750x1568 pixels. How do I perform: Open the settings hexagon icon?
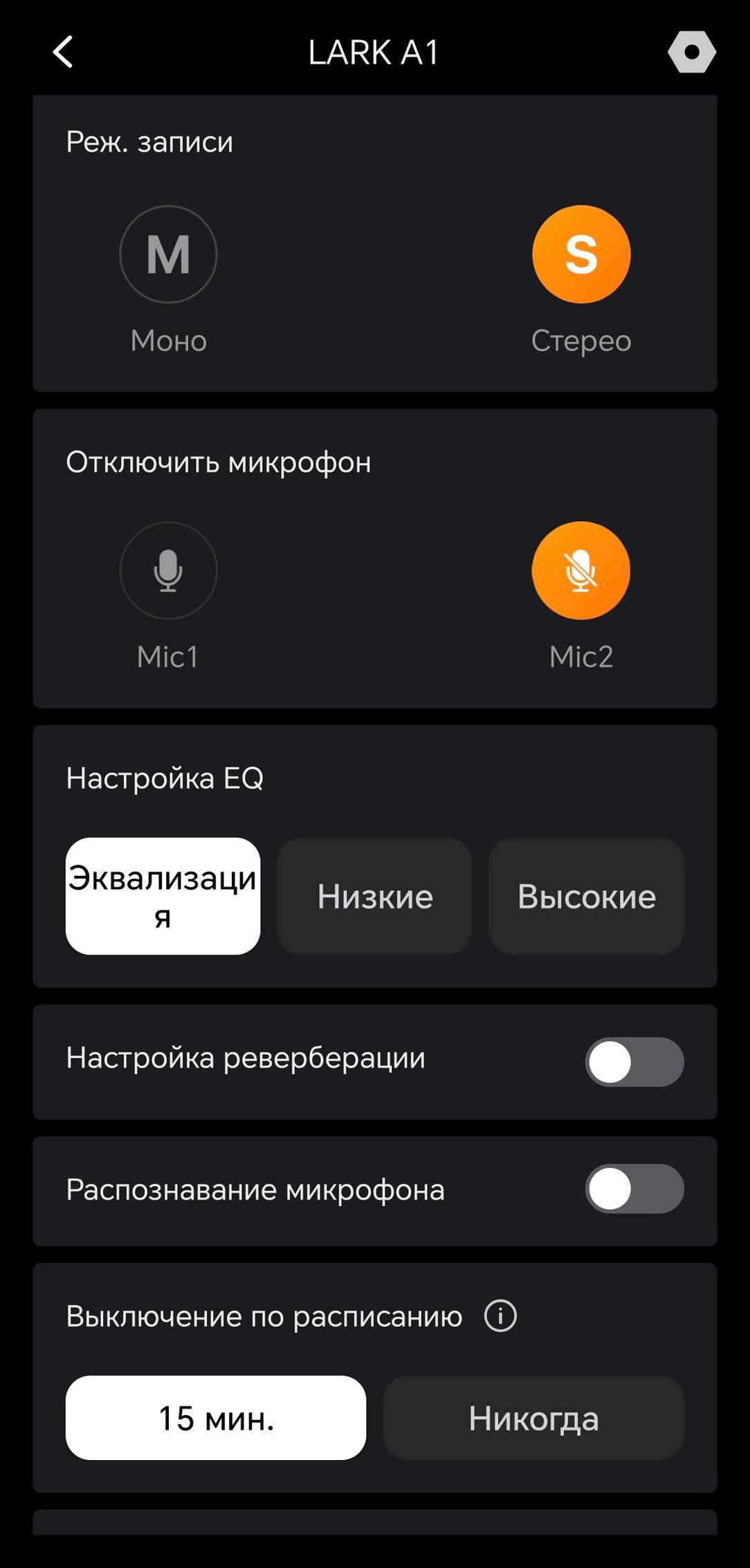tap(692, 52)
